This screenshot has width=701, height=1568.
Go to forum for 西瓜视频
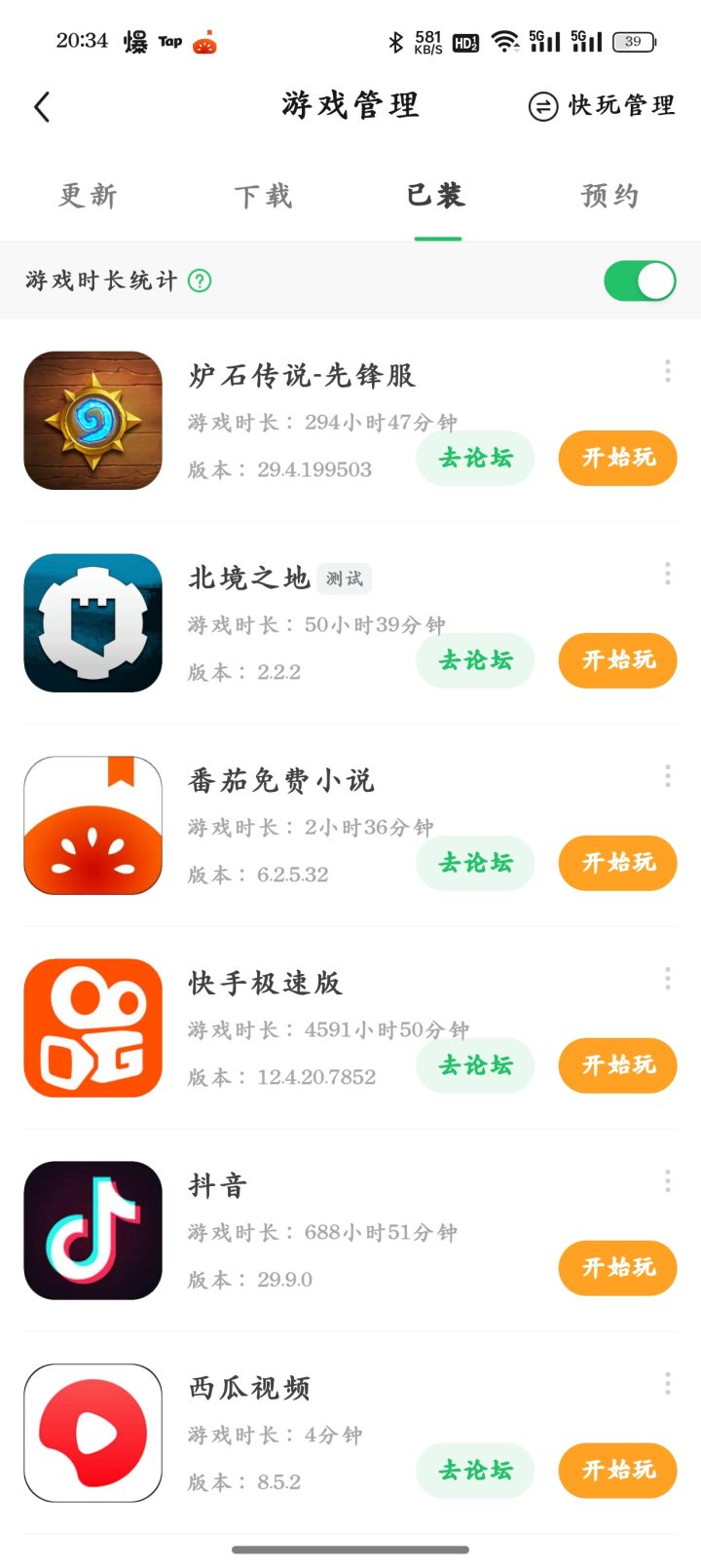(475, 1471)
